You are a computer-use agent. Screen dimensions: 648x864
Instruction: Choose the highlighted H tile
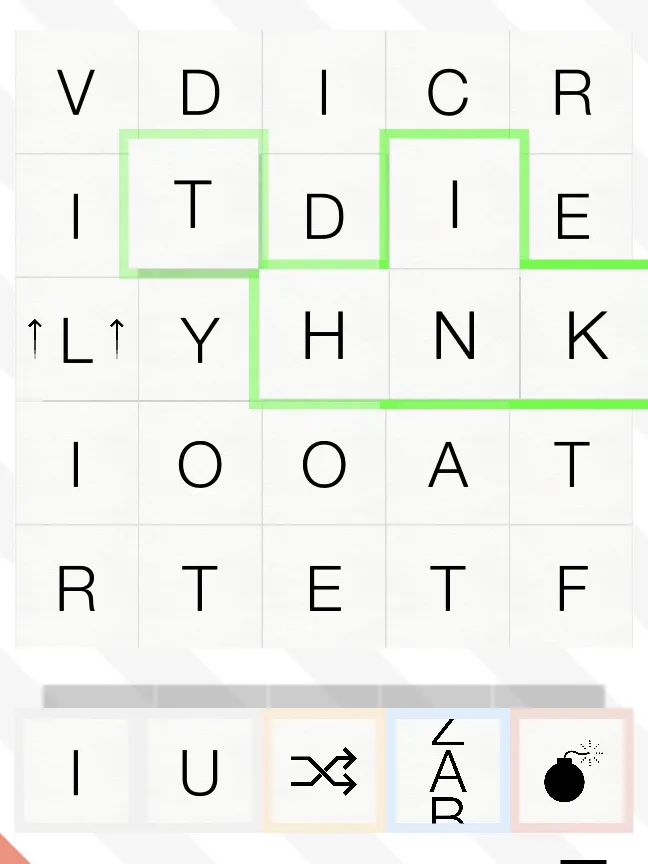coord(323,337)
